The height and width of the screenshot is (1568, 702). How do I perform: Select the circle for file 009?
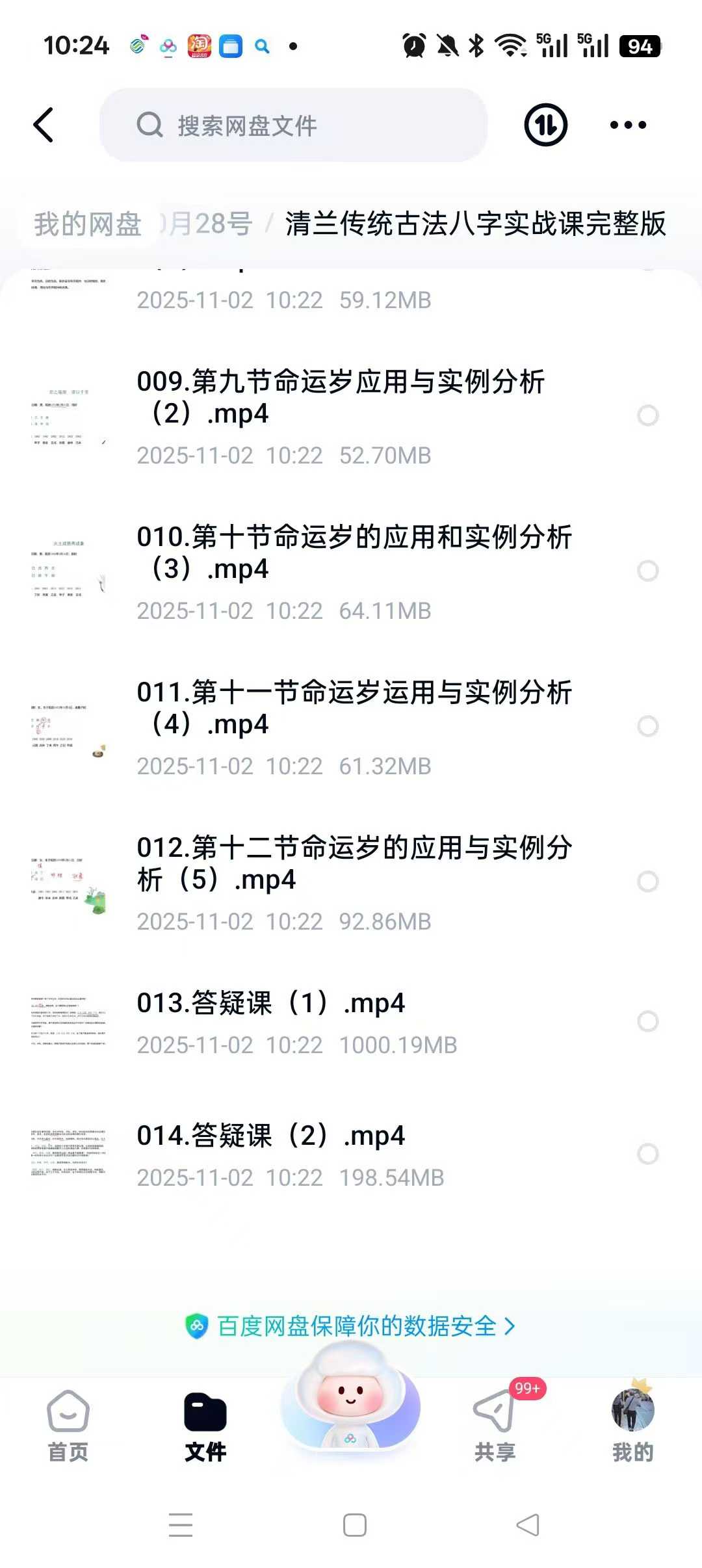pyautogui.click(x=648, y=415)
